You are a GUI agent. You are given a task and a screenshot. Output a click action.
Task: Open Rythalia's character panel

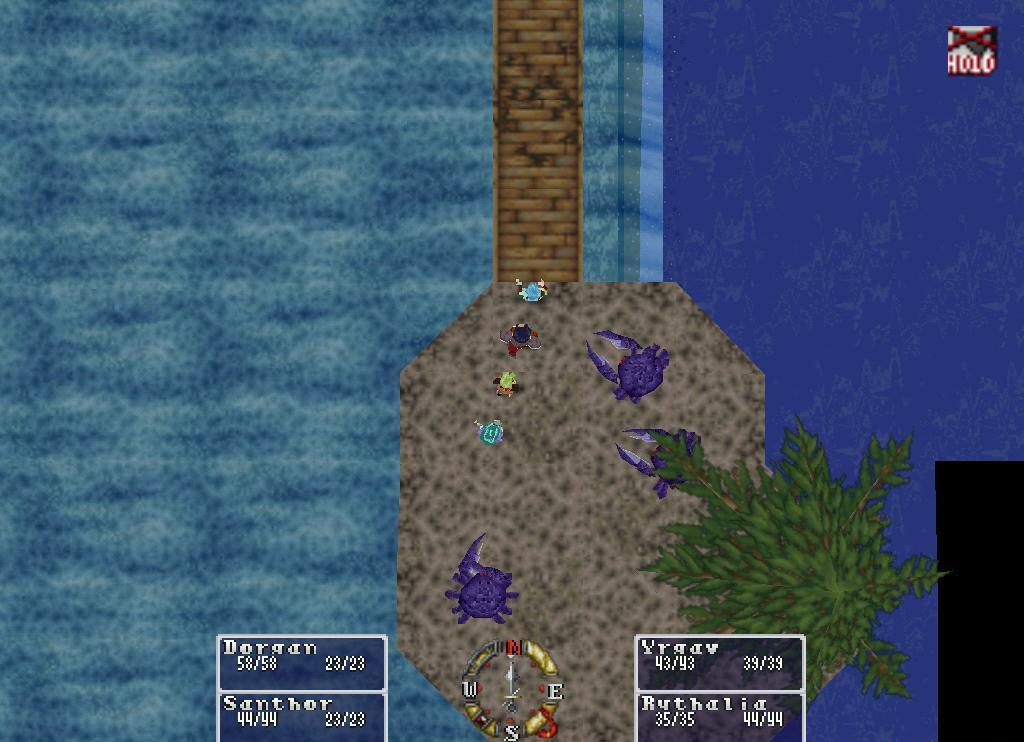(x=720, y=716)
